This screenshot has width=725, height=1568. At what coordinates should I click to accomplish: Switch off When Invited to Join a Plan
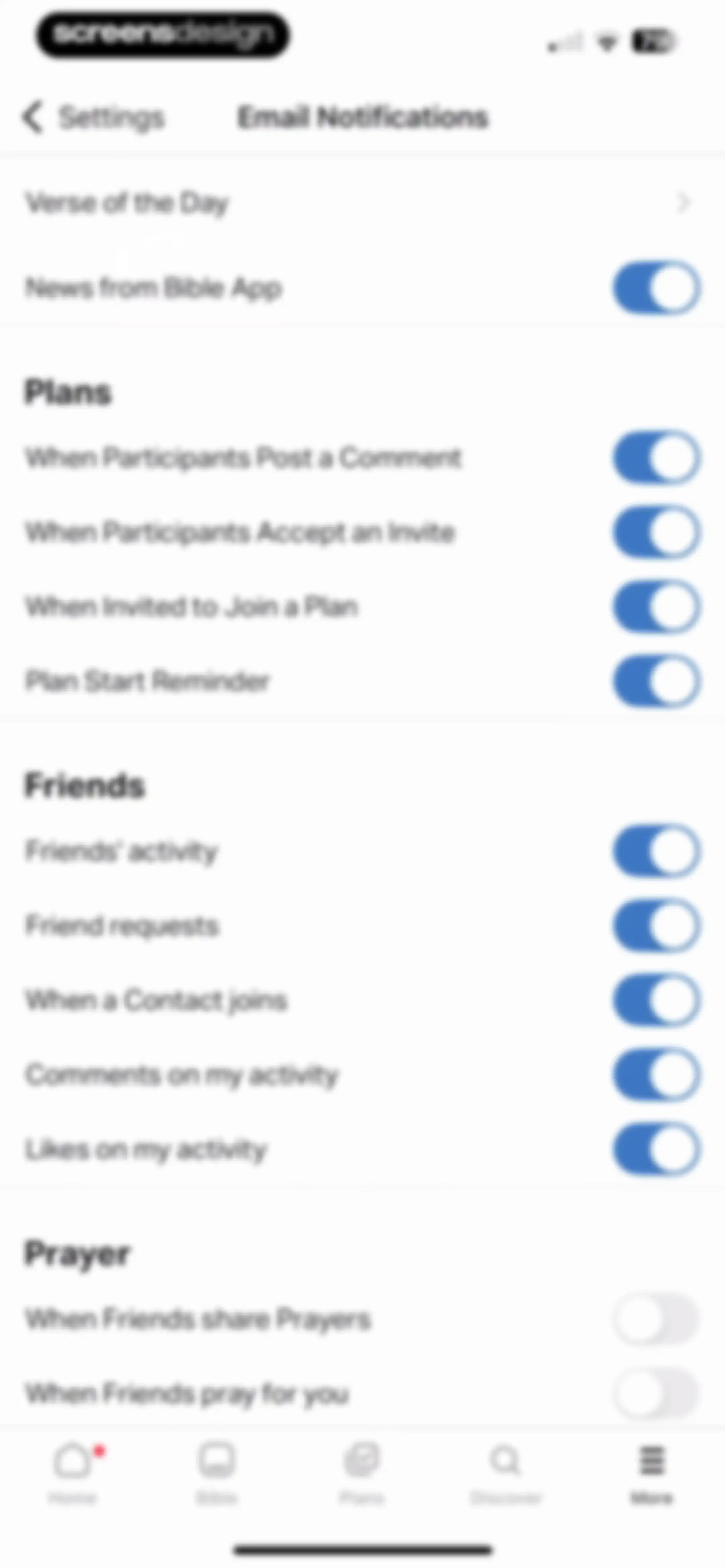(x=656, y=606)
